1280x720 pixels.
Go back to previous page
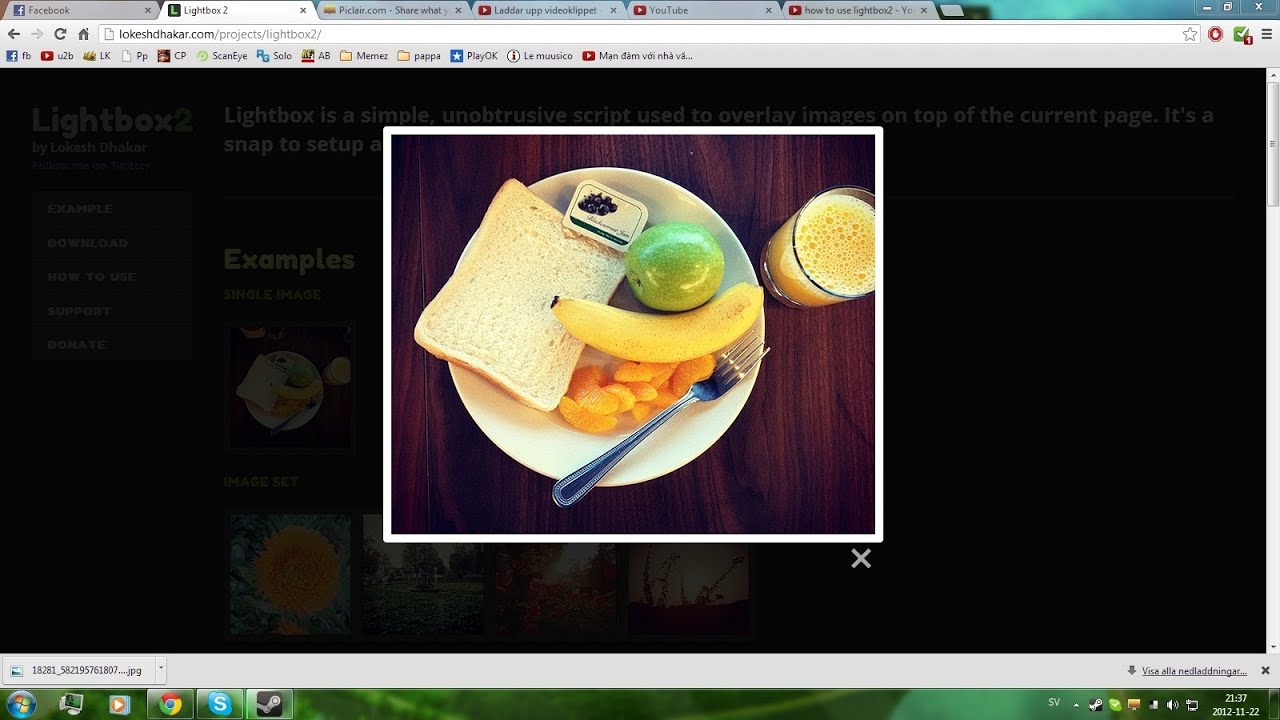pos(14,34)
